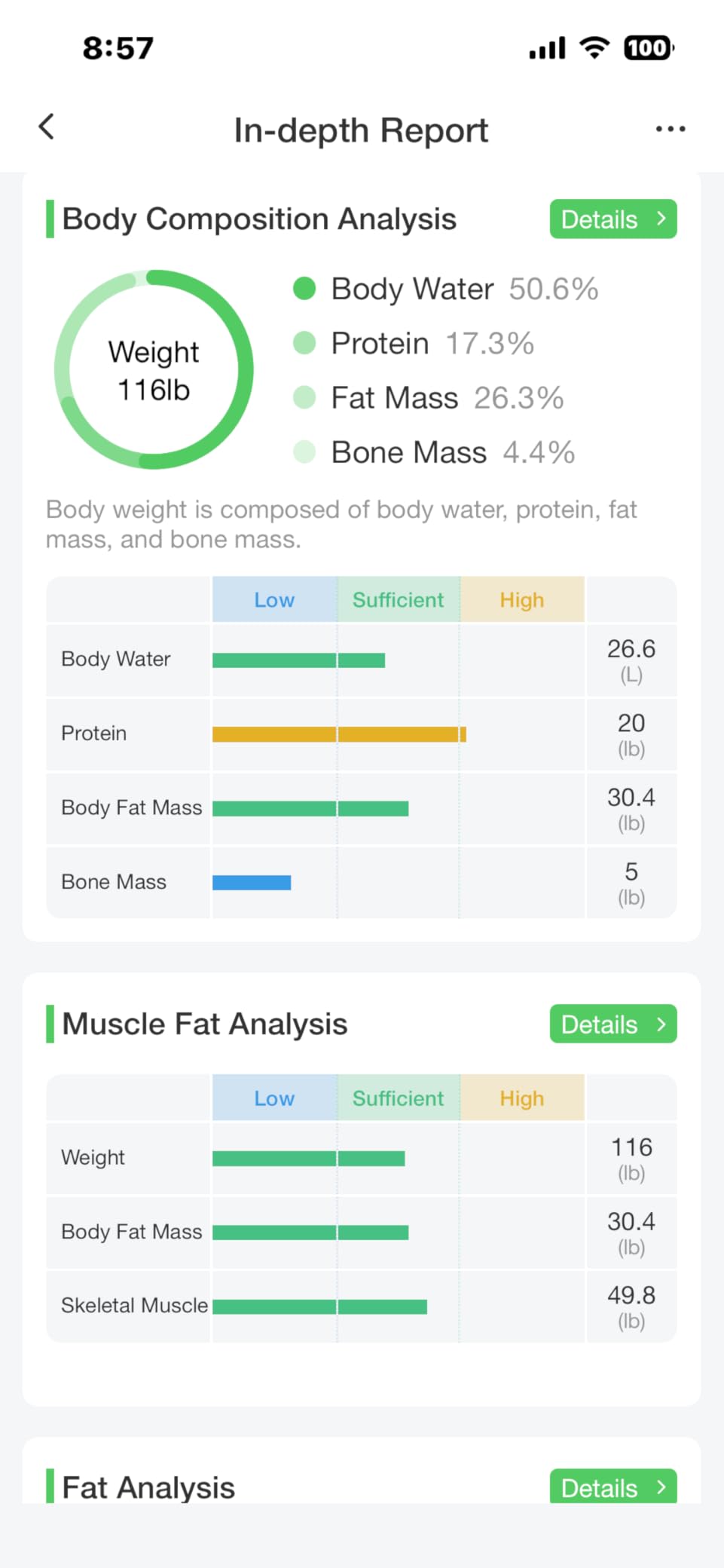This screenshot has height=1568, width=724.
Task: Tap the Bone Mass 5 lb value
Action: click(631, 882)
